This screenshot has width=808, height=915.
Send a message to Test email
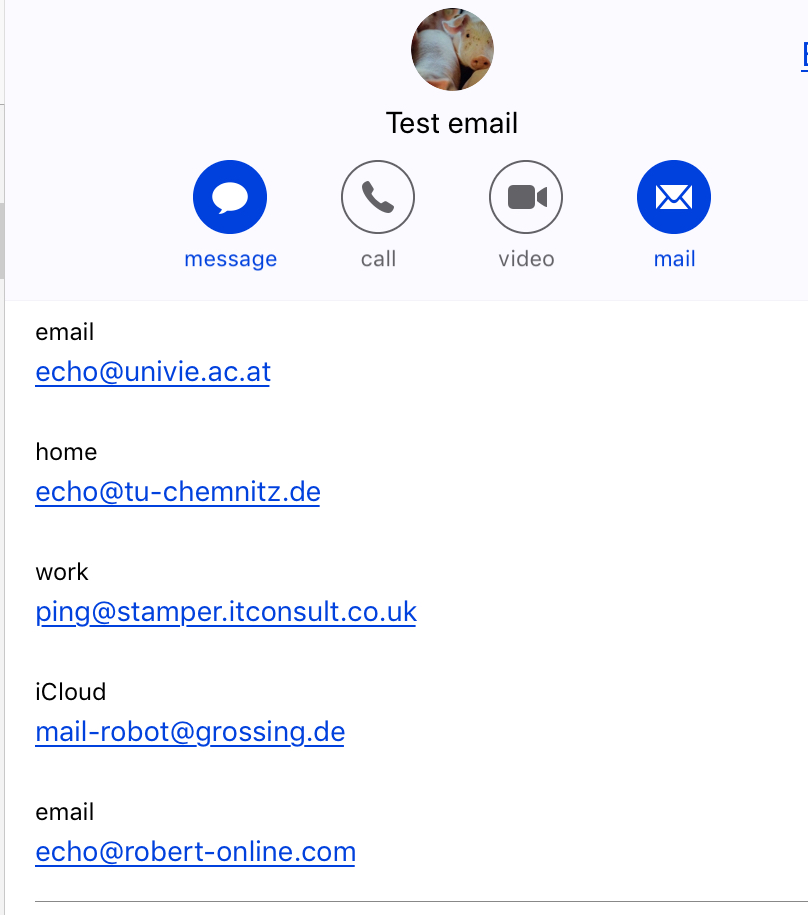(x=230, y=197)
